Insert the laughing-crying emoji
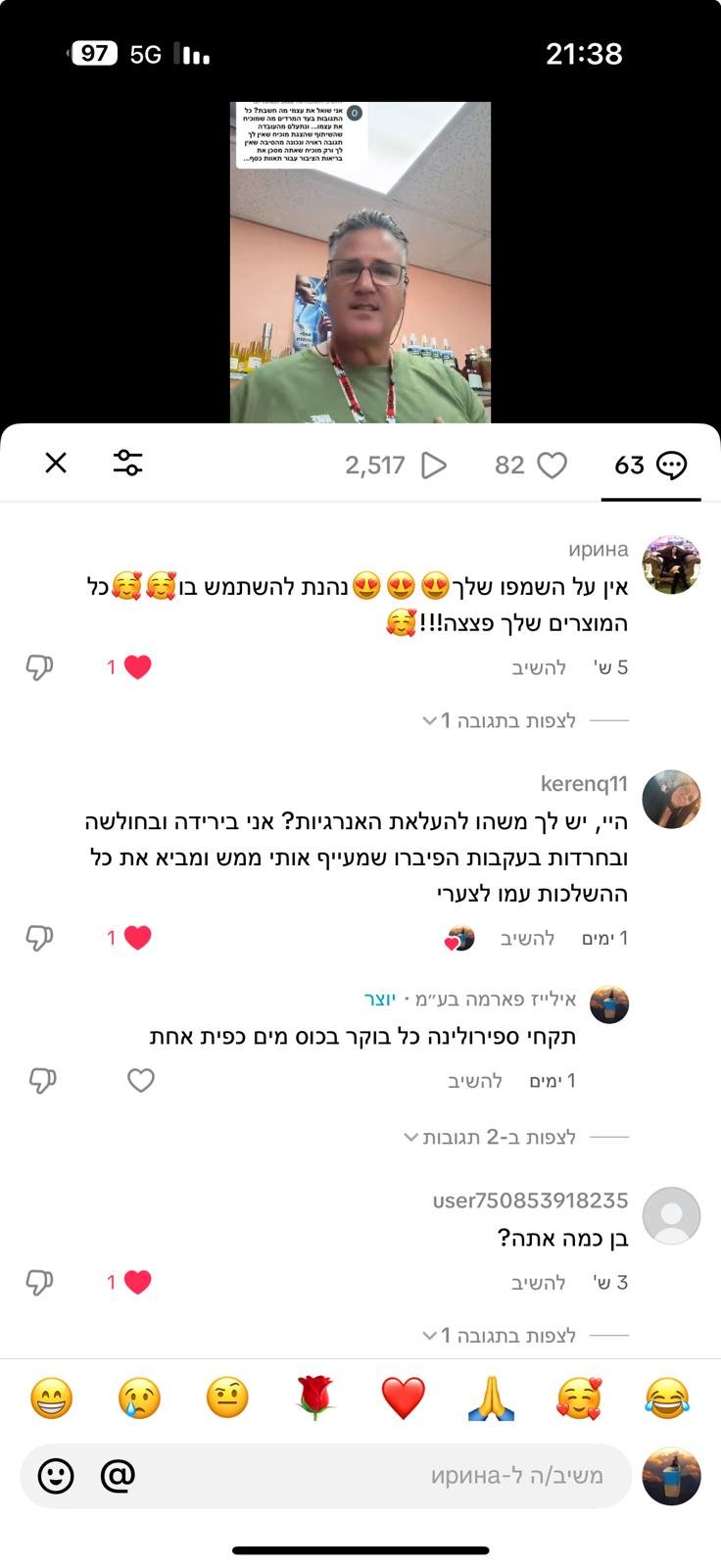This screenshot has width=721, height=1568. pos(667,1397)
